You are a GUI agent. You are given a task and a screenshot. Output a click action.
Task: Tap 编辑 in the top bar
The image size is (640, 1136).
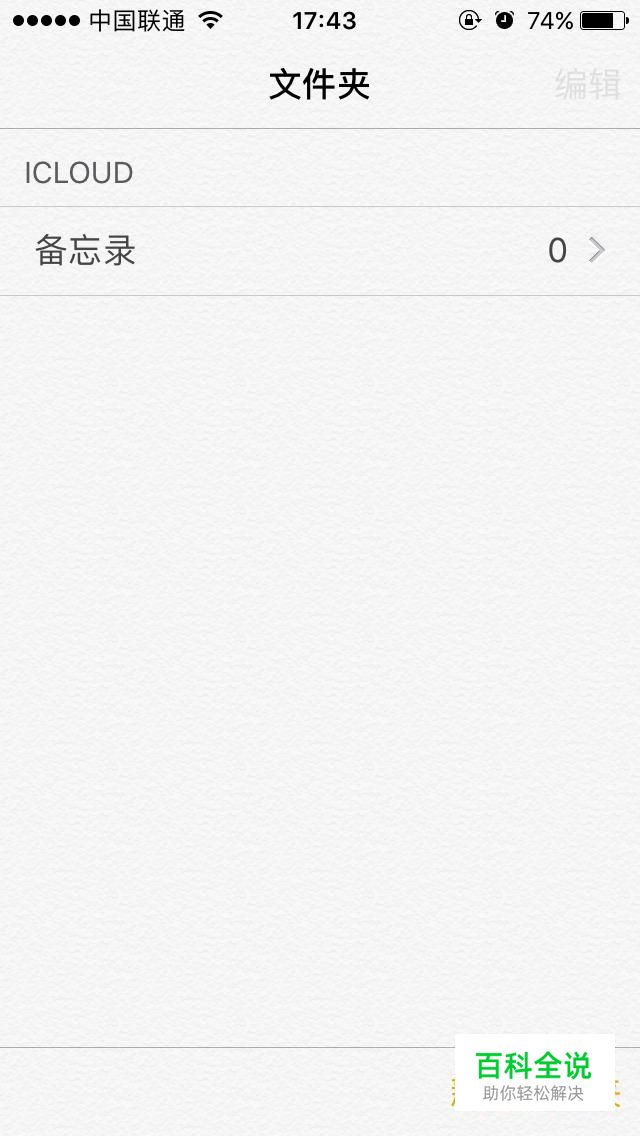(x=588, y=85)
